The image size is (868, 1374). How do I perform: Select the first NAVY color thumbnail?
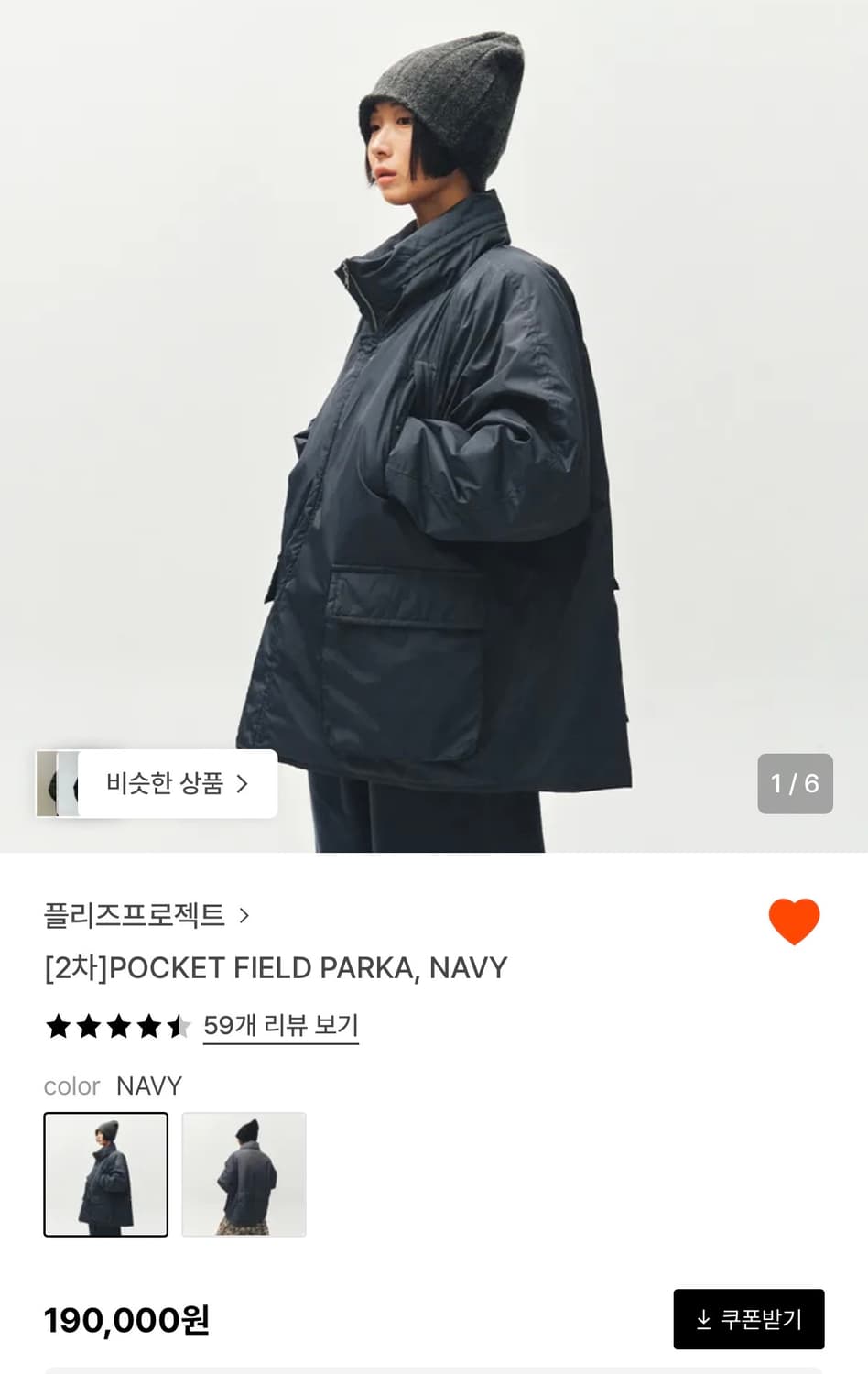[105, 1173]
